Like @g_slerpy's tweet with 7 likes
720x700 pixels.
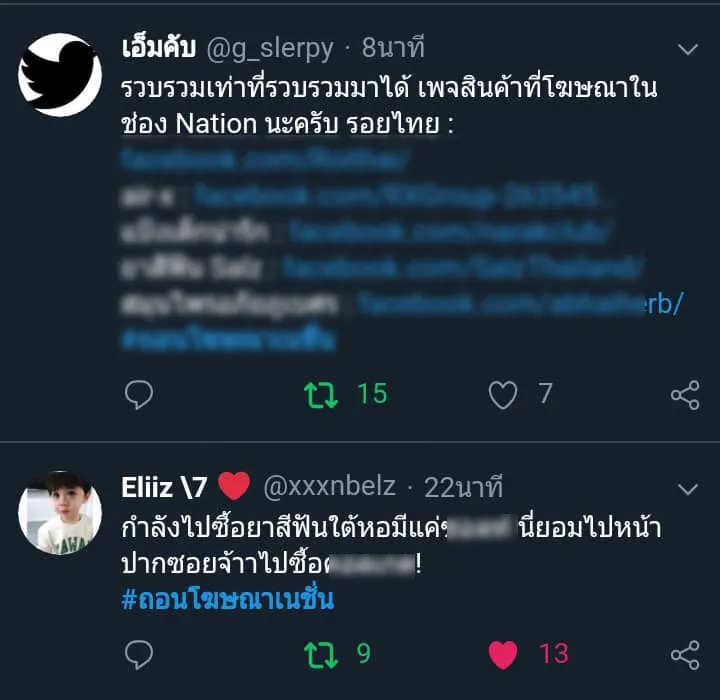point(502,394)
